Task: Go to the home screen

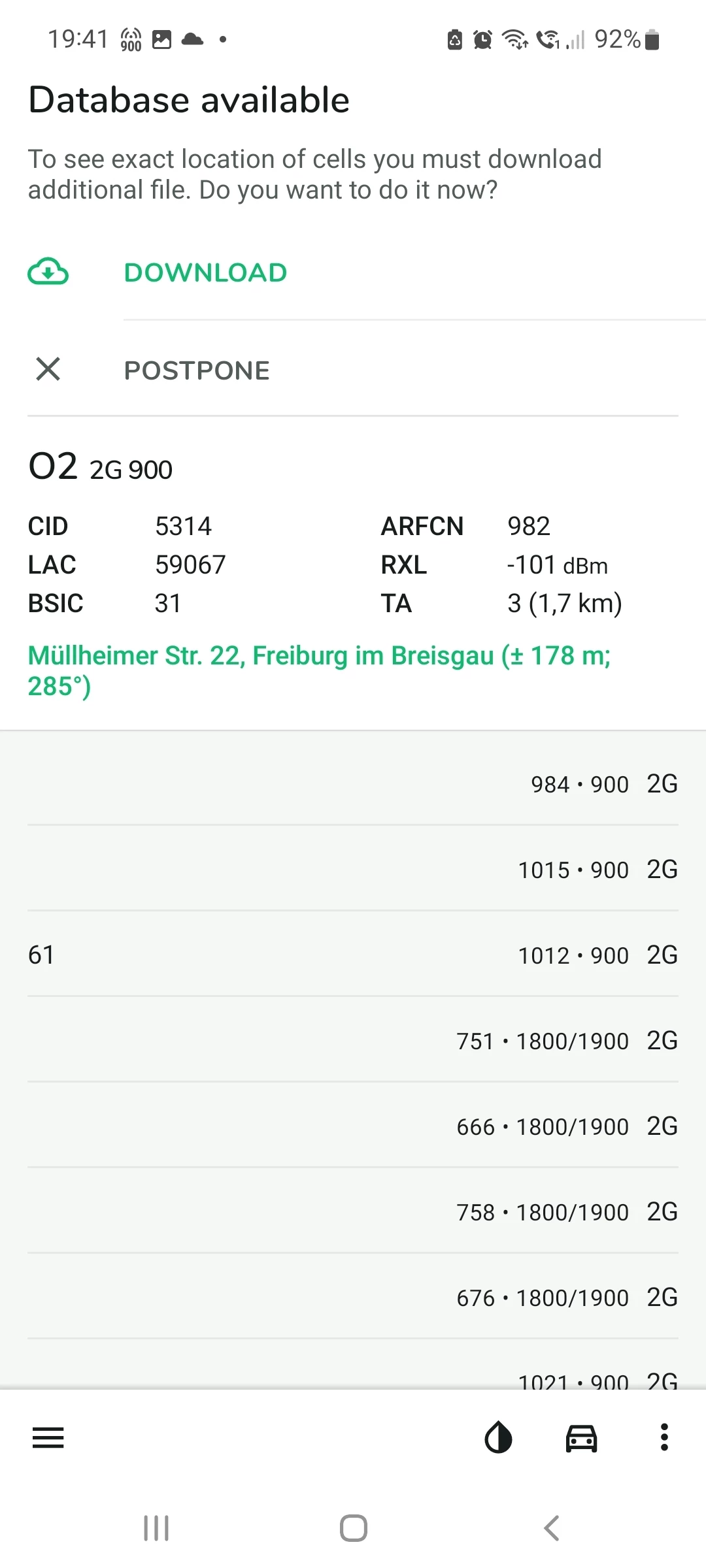Action: pos(353,1528)
